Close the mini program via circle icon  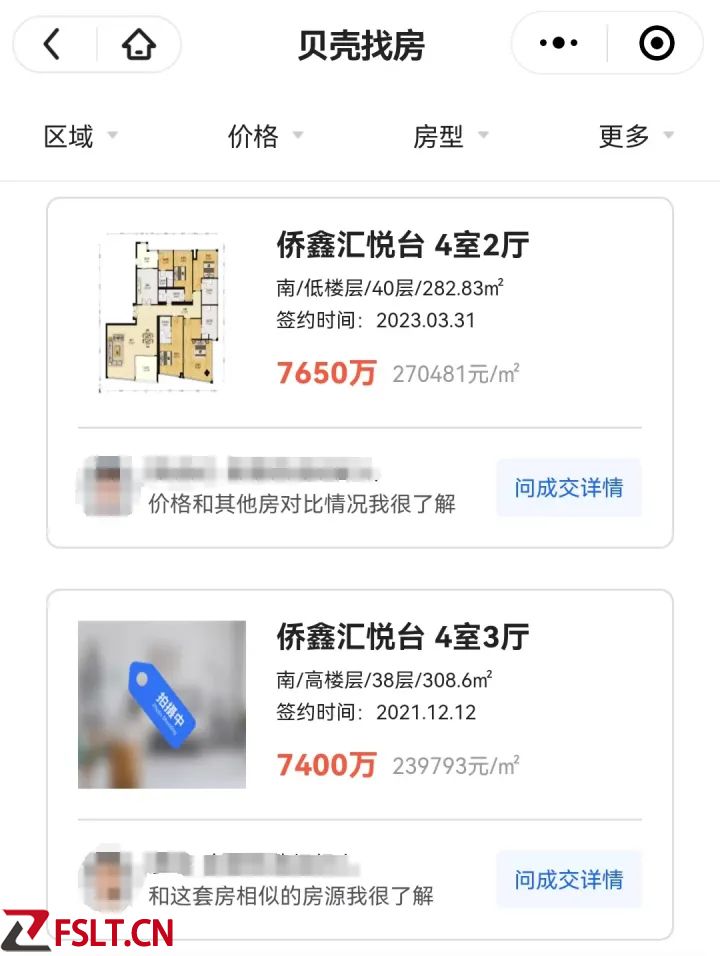pyautogui.click(x=656, y=43)
